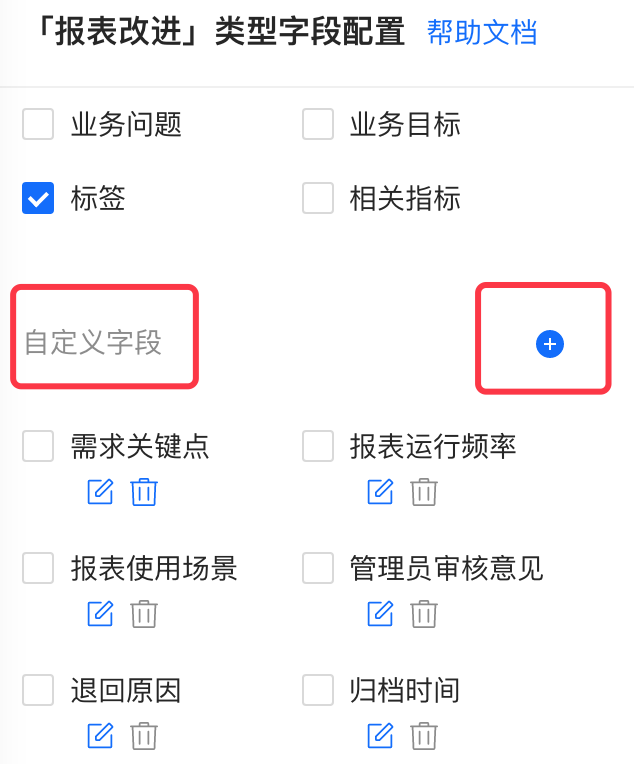
Task: Delete the 需求关键点 field
Action: click(145, 492)
